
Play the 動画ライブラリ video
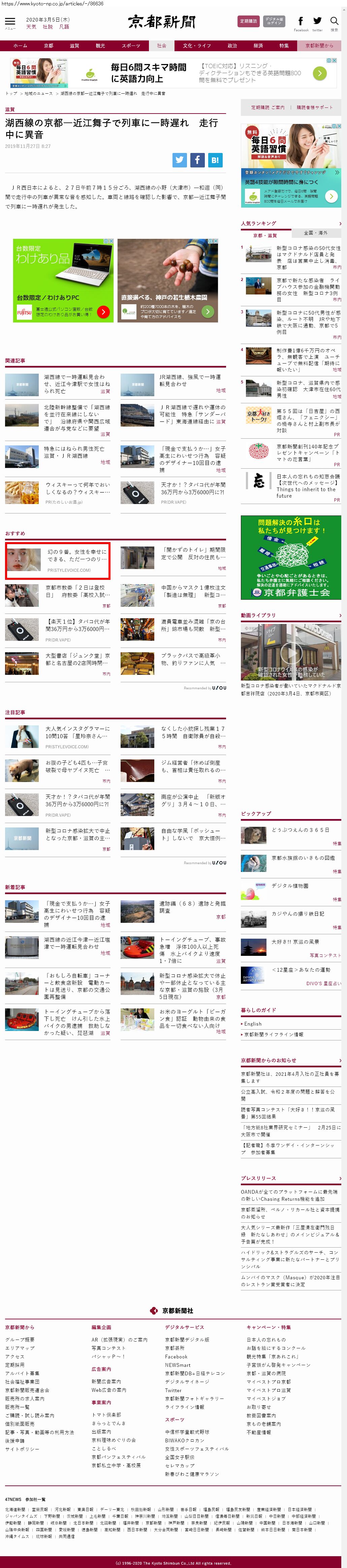pos(290,652)
